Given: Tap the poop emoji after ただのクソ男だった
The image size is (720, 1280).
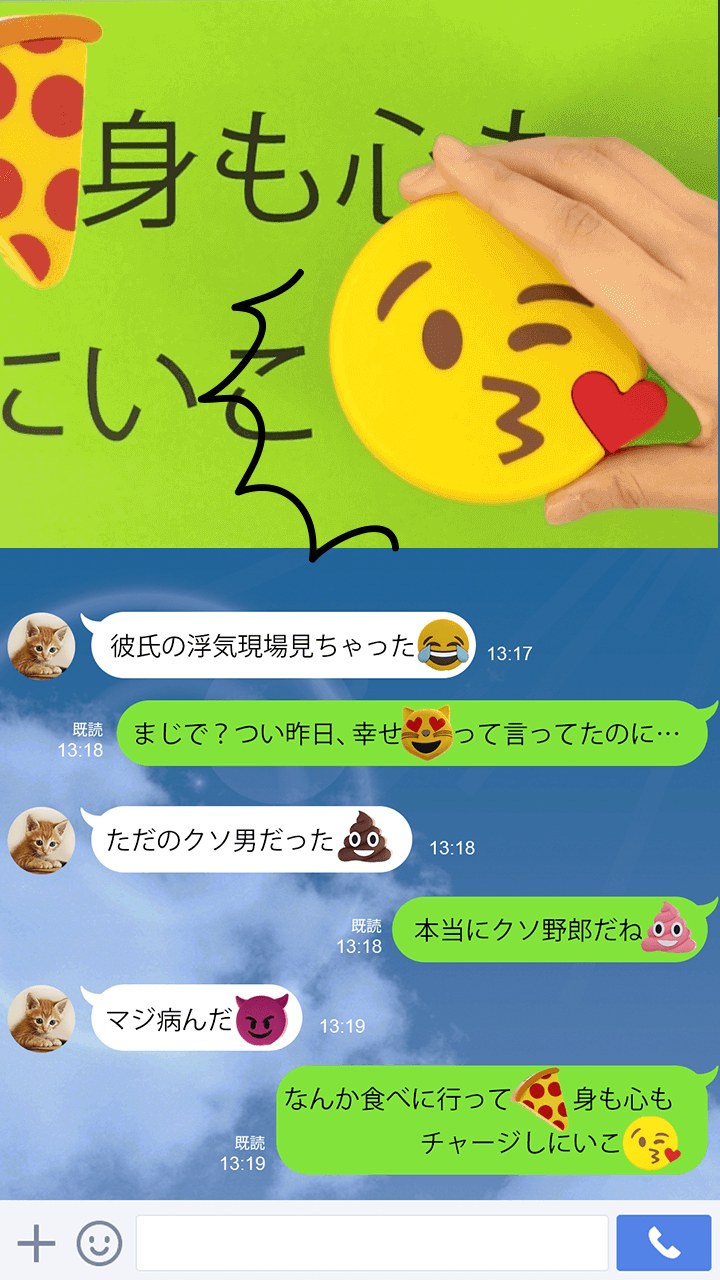Looking at the screenshot, I should point(365,840).
